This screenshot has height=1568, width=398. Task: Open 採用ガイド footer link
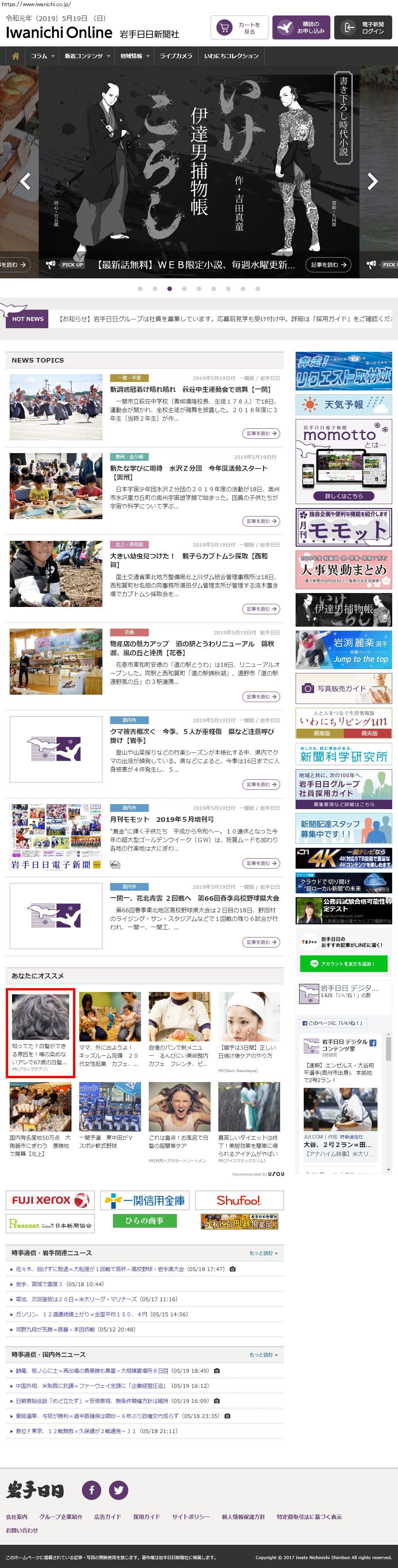tap(147, 1516)
